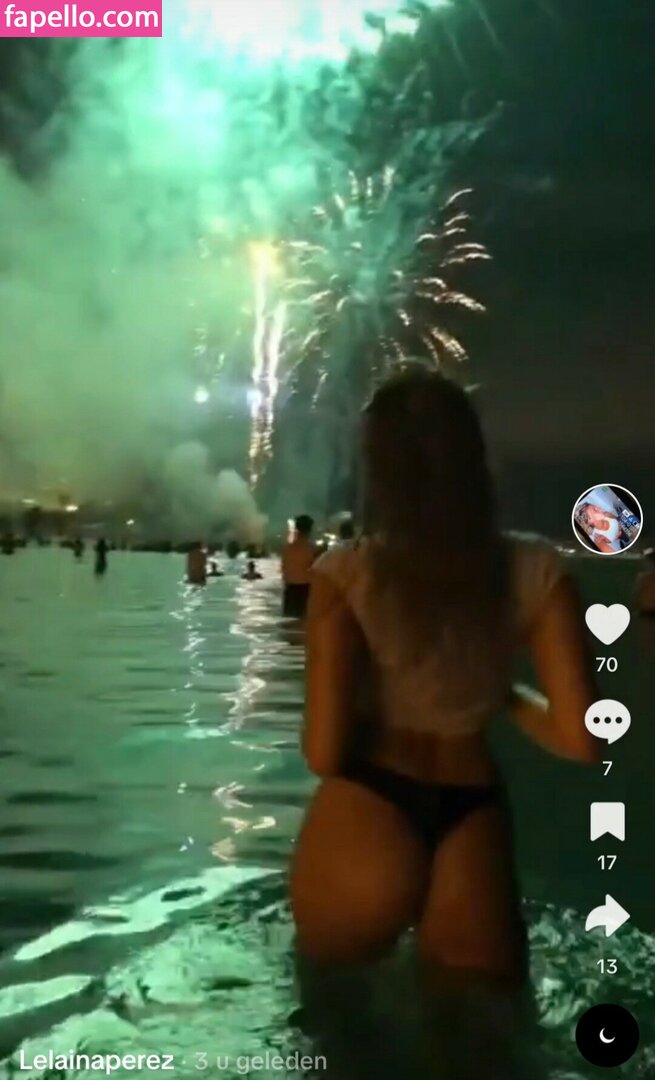The width and height of the screenshot is (655, 1080).
Task: Share this video
Action: 607,917
